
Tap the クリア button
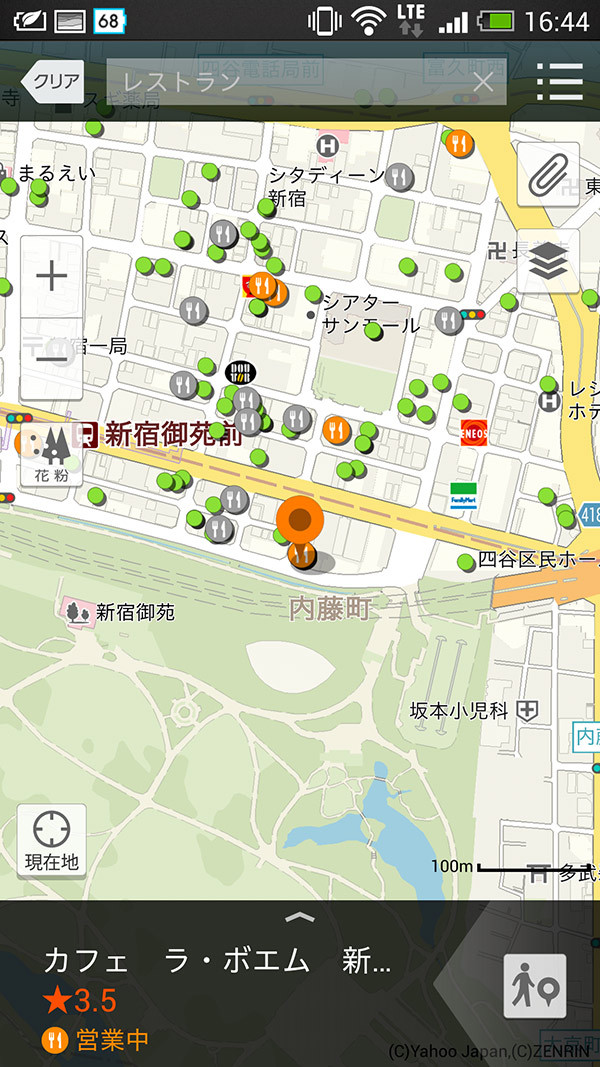[x=52, y=82]
